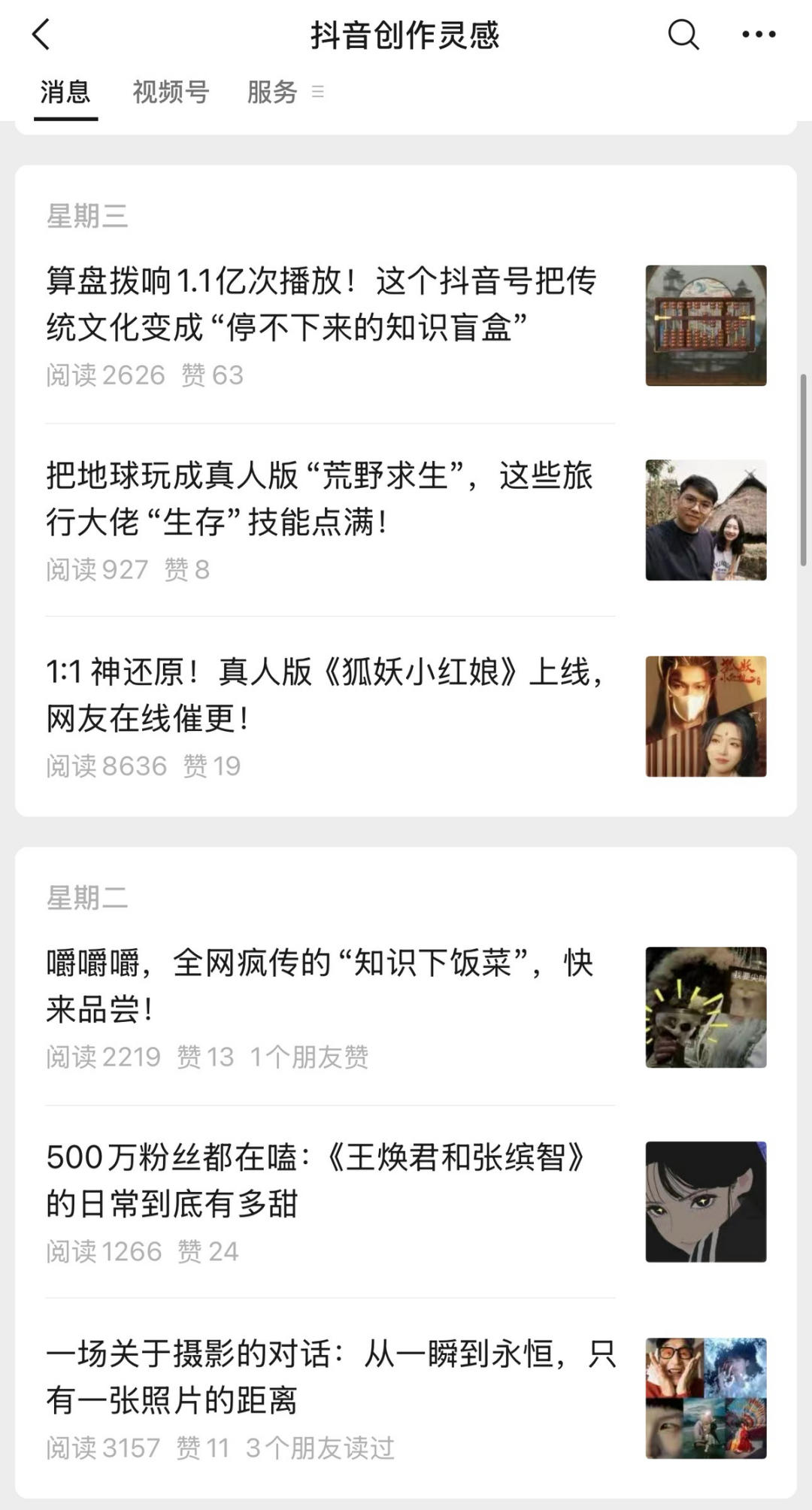Viewport: 812px width, 1510px height.
Task: Go back from 抖音创作灵感 page
Action: 41,35
